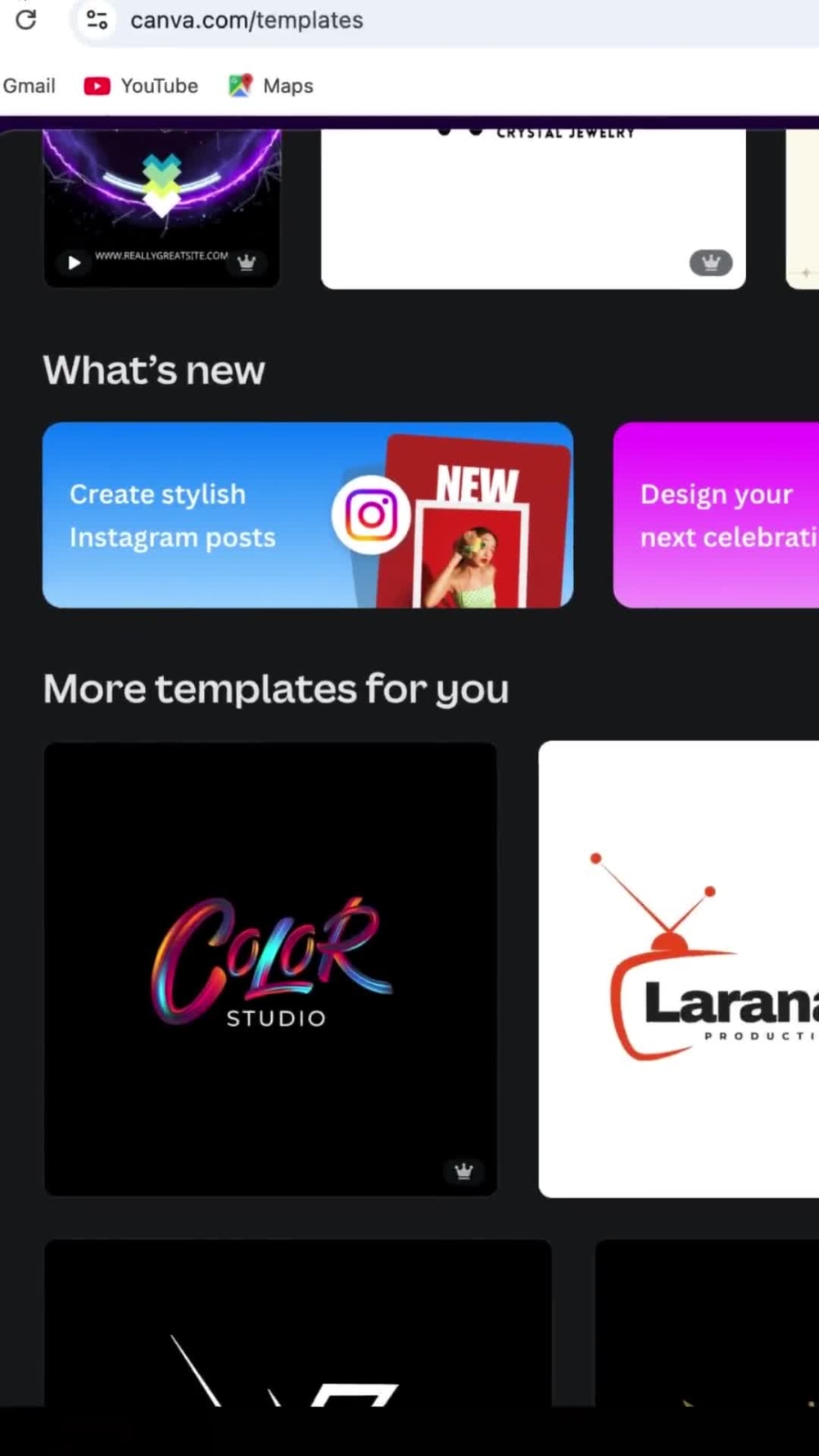Open the Larana Production logo template
Image resolution: width=819 pixels, height=1456 pixels.
click(x=678, y=970)
